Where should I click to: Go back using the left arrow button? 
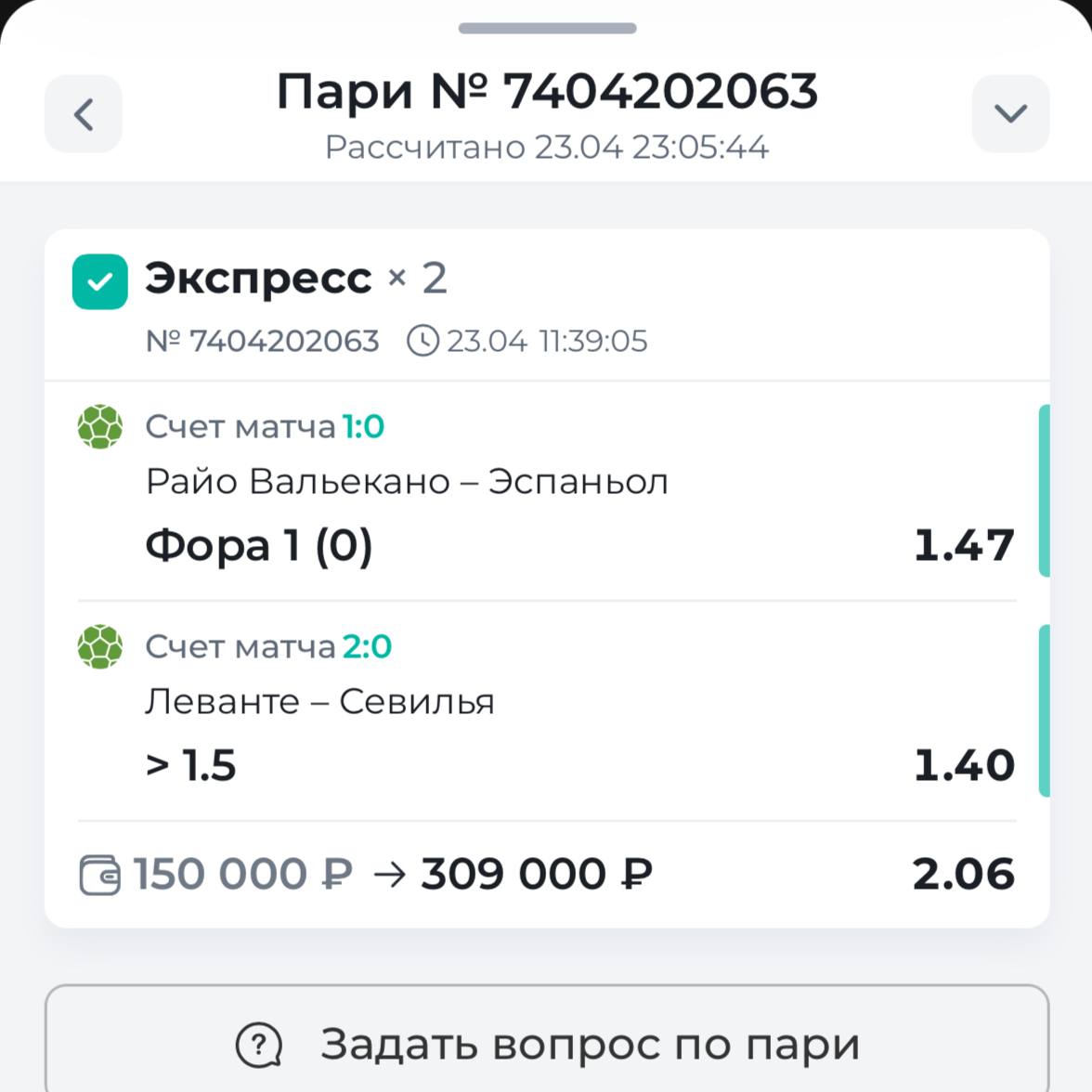(x=84, y=114)
